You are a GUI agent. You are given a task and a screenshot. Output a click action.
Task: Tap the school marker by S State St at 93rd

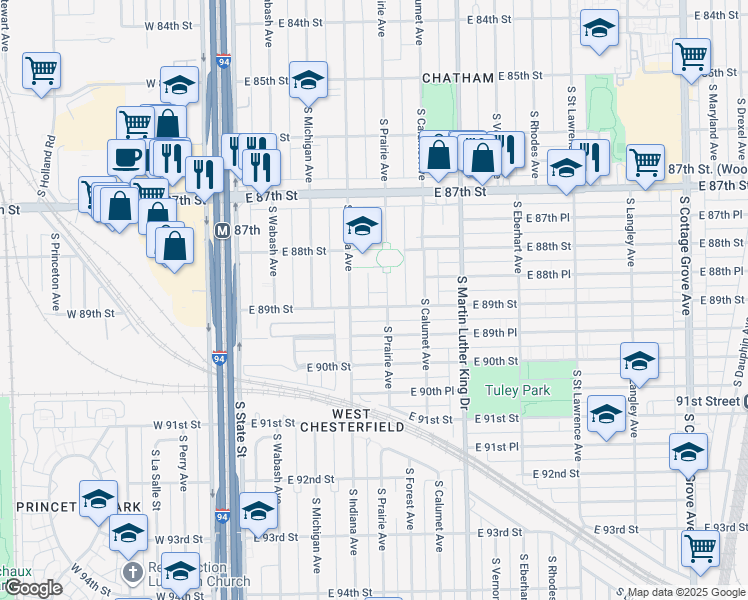pyautogui.click(x=258, y=515)
